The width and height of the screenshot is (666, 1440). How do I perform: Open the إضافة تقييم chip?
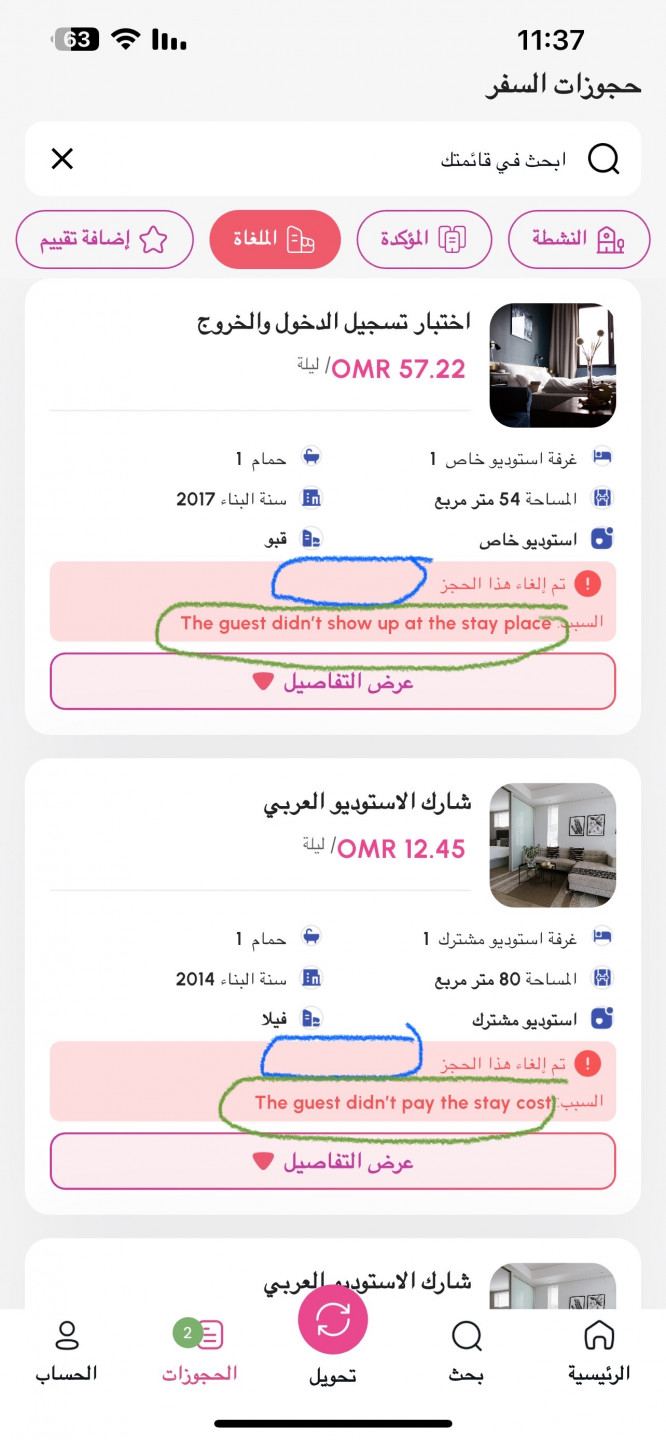[104, 240]
